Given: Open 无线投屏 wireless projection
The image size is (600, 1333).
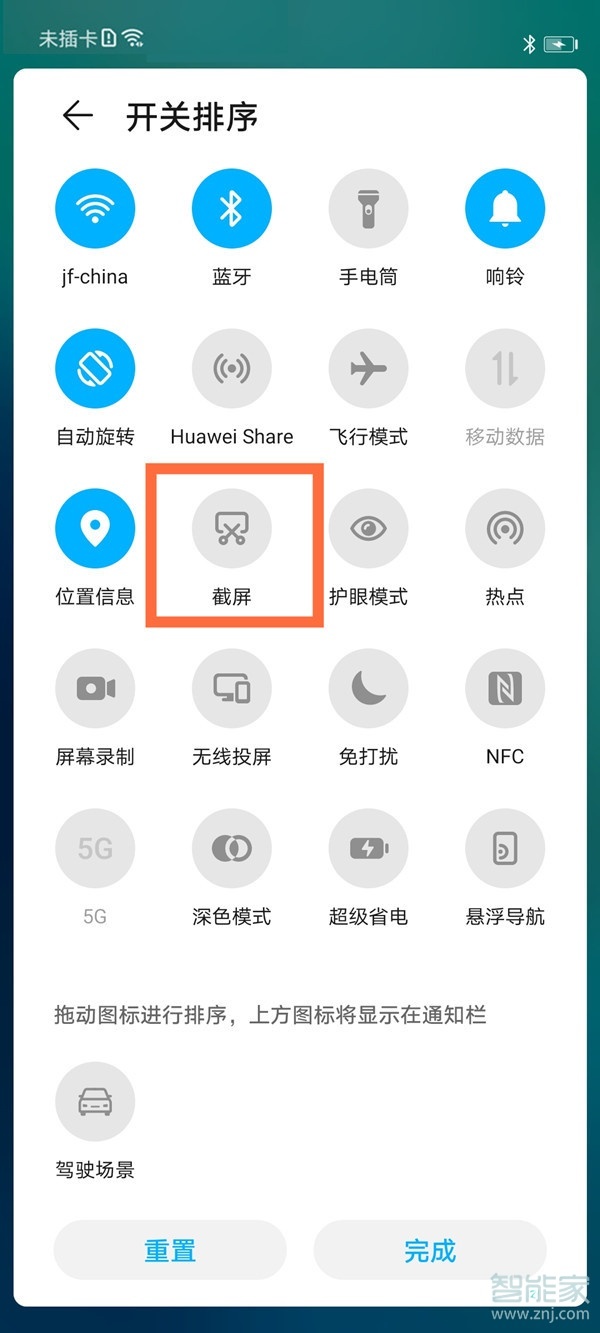Looking at the screenshot, I should [232, 689].
